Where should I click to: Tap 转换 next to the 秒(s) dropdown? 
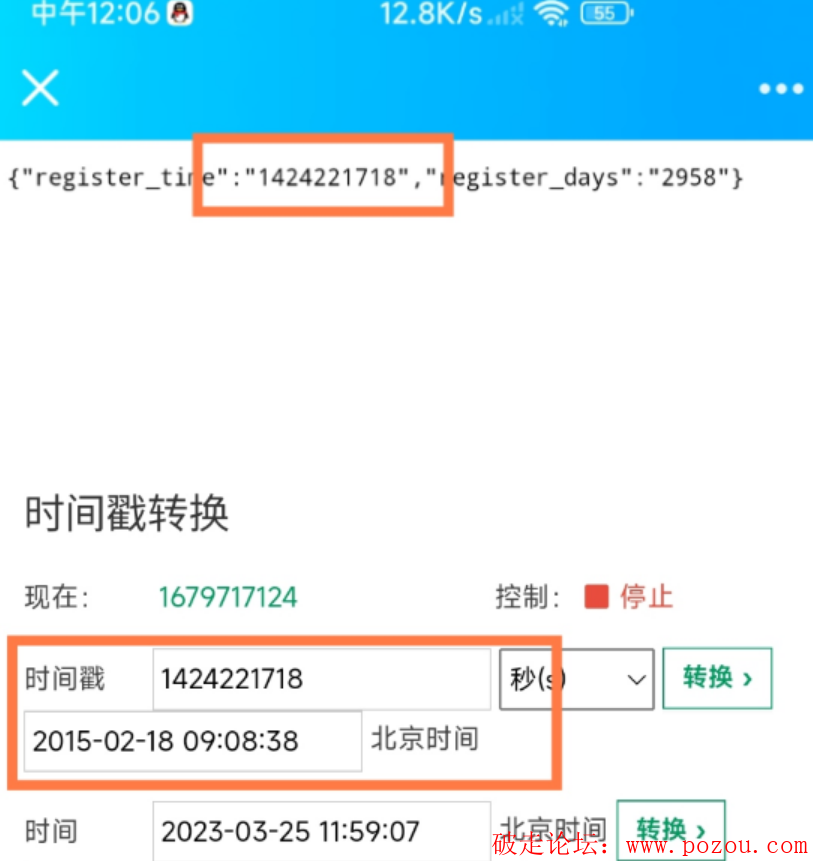(717, 678)
